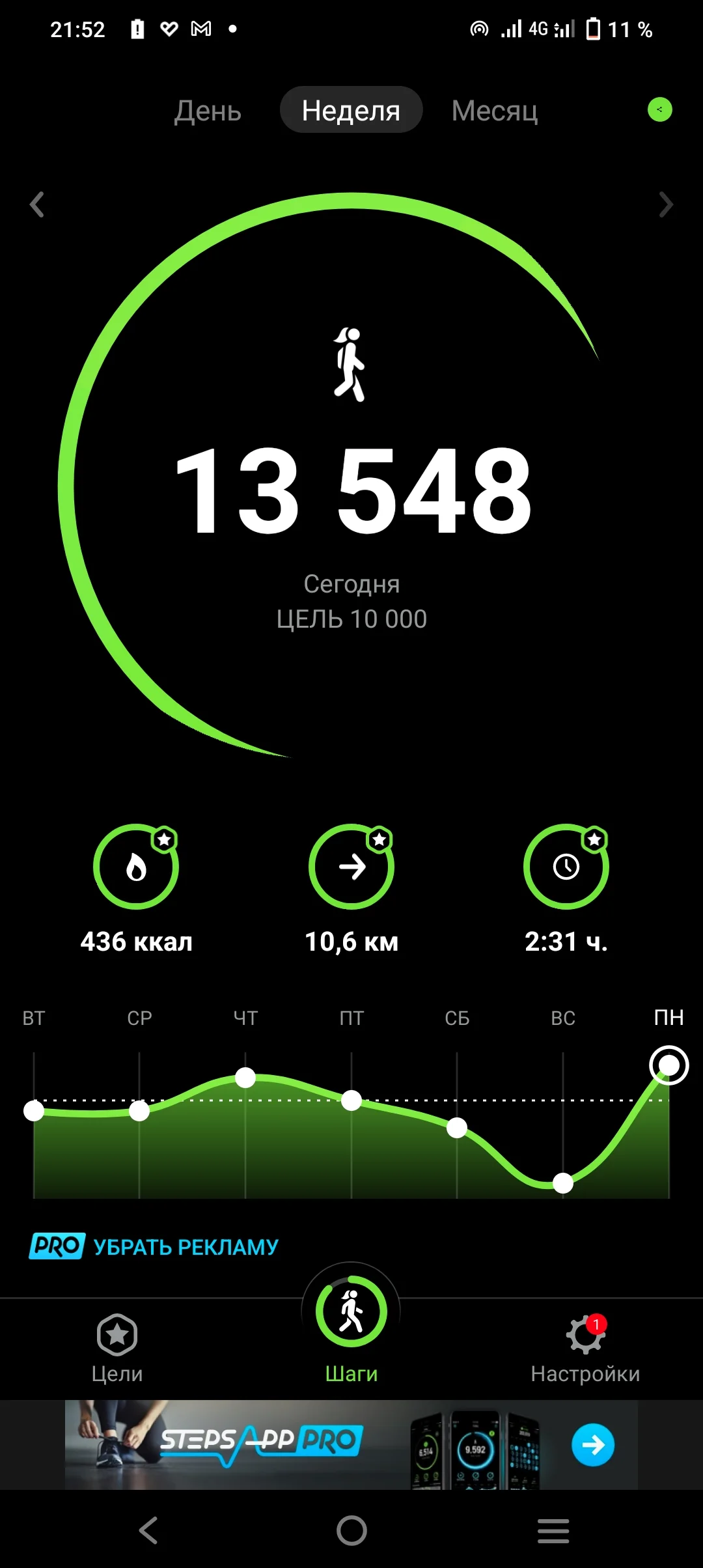
Task: Switch to the Месяц tab
Action: click(x=495, y=111)
